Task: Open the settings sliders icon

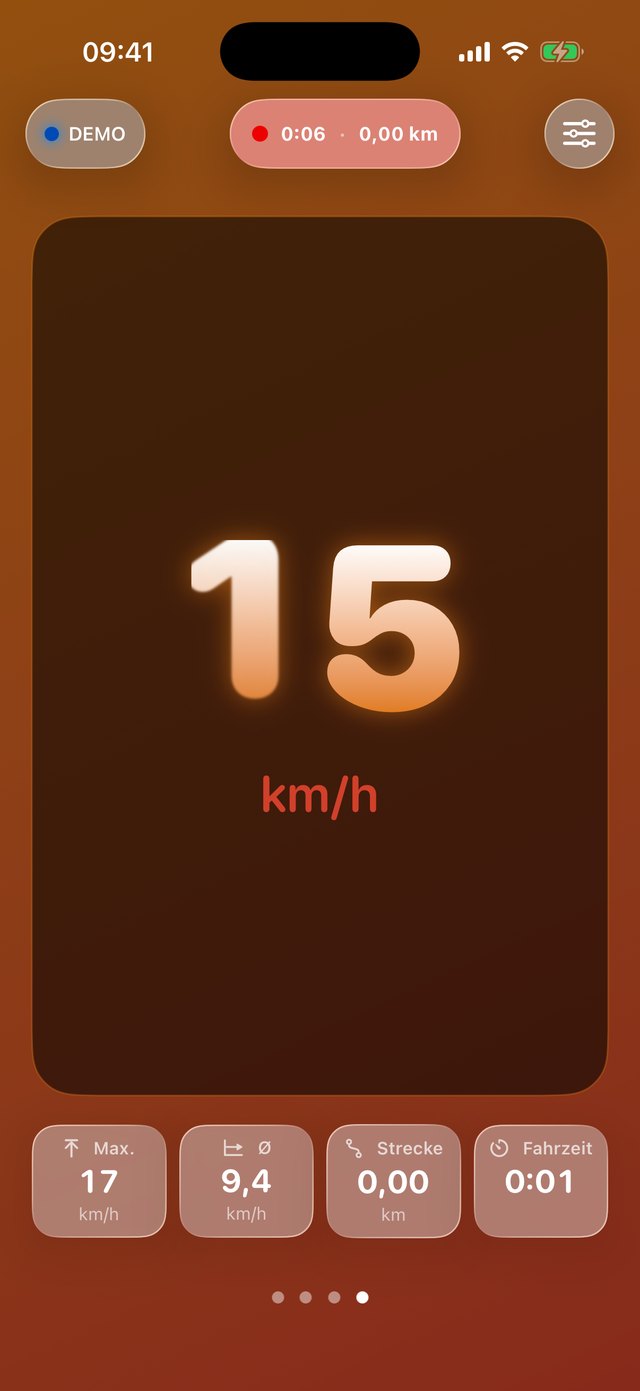Action: pos(579,134)
